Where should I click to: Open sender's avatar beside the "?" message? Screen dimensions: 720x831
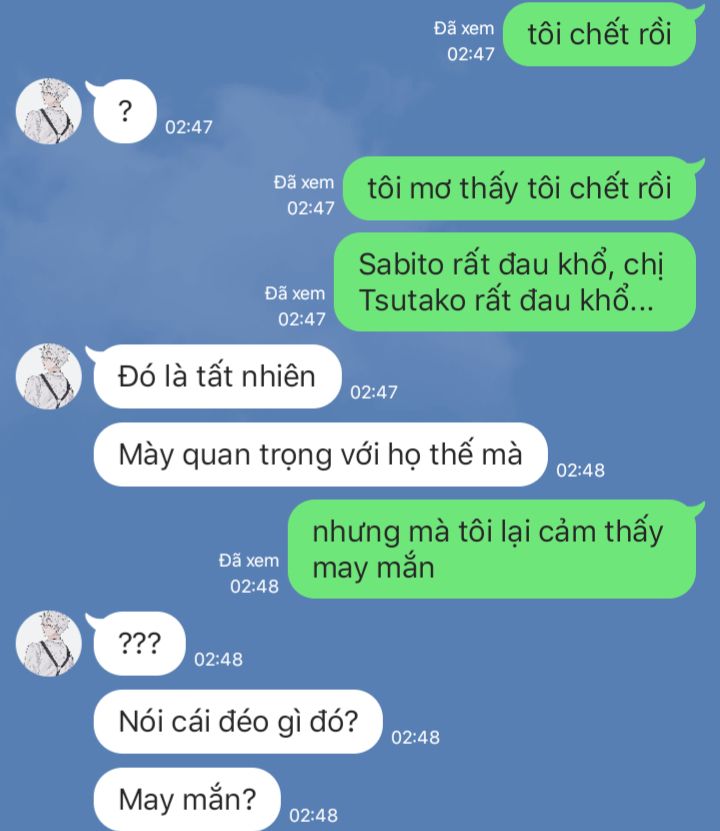coord(48,109)
